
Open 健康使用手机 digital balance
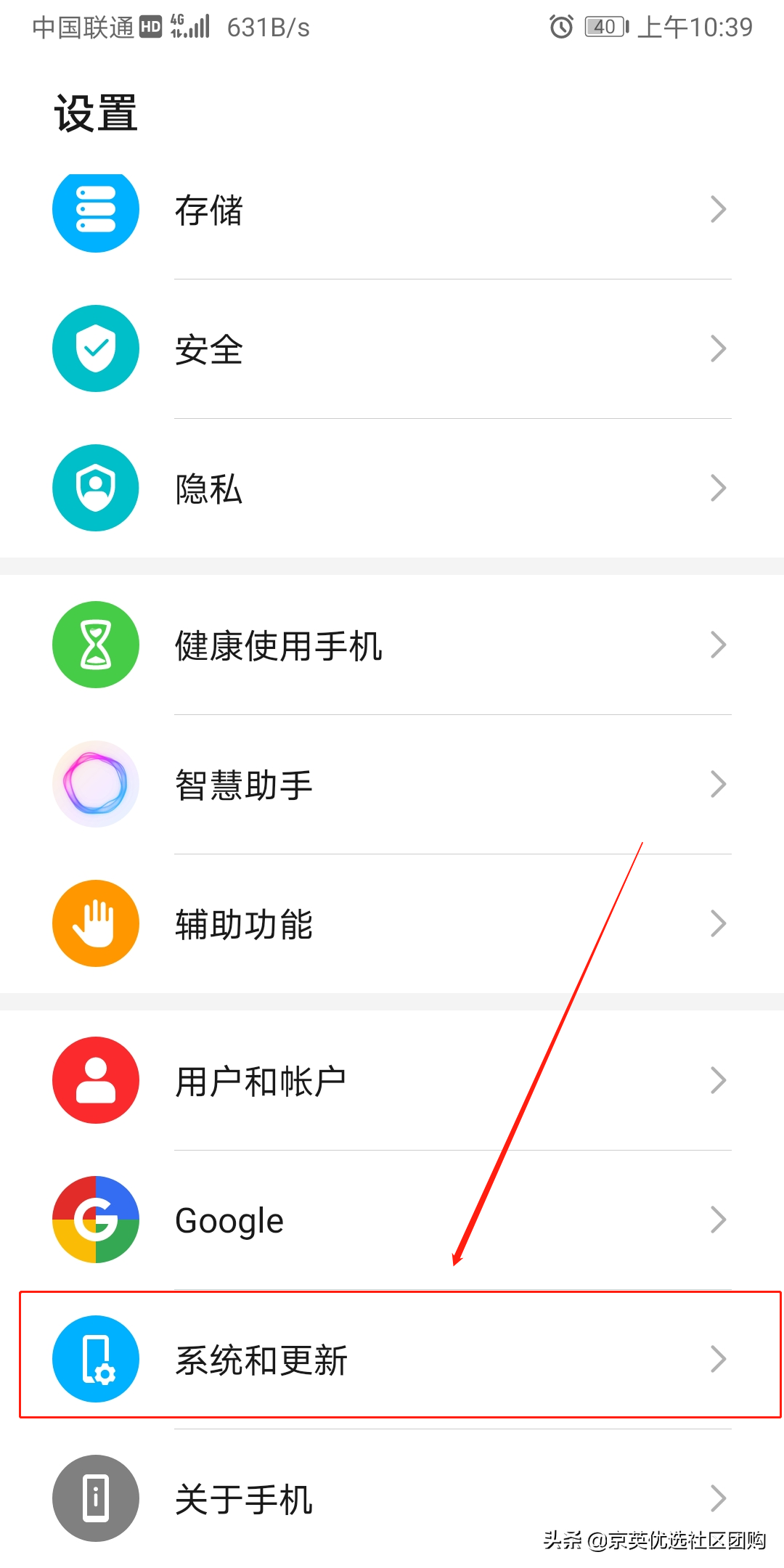(392, 645)
